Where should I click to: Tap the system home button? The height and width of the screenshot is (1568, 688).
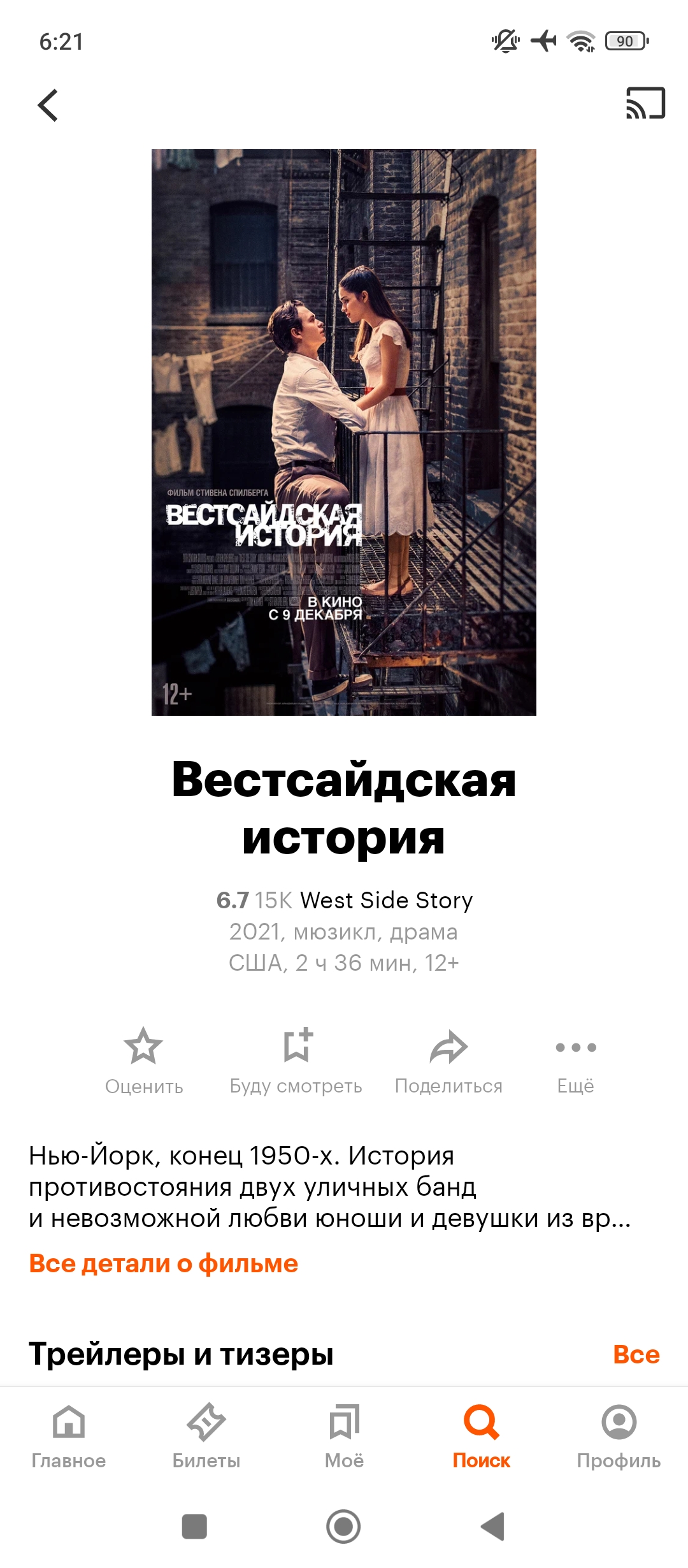tap(343, 1527)
